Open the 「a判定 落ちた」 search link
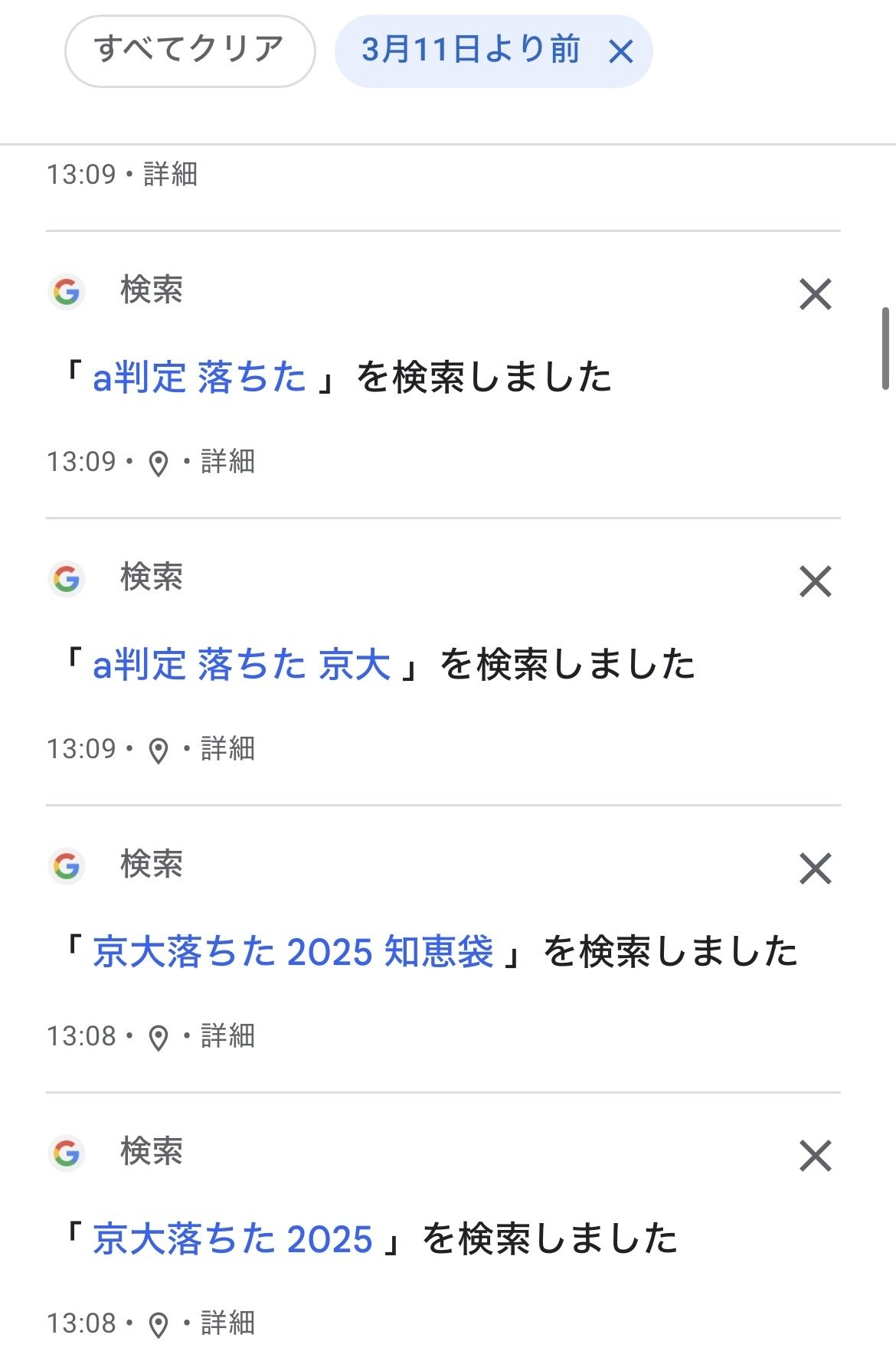 (x=199, y=378)
